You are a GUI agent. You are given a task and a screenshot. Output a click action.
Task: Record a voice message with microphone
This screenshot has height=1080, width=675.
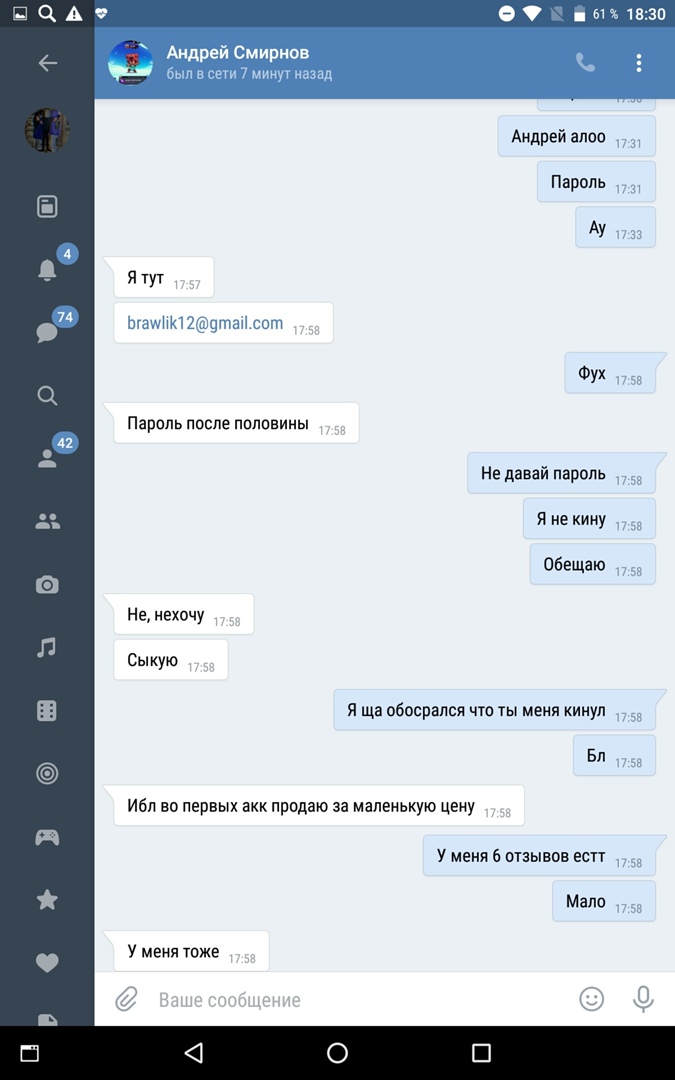[x=643, y=999]
